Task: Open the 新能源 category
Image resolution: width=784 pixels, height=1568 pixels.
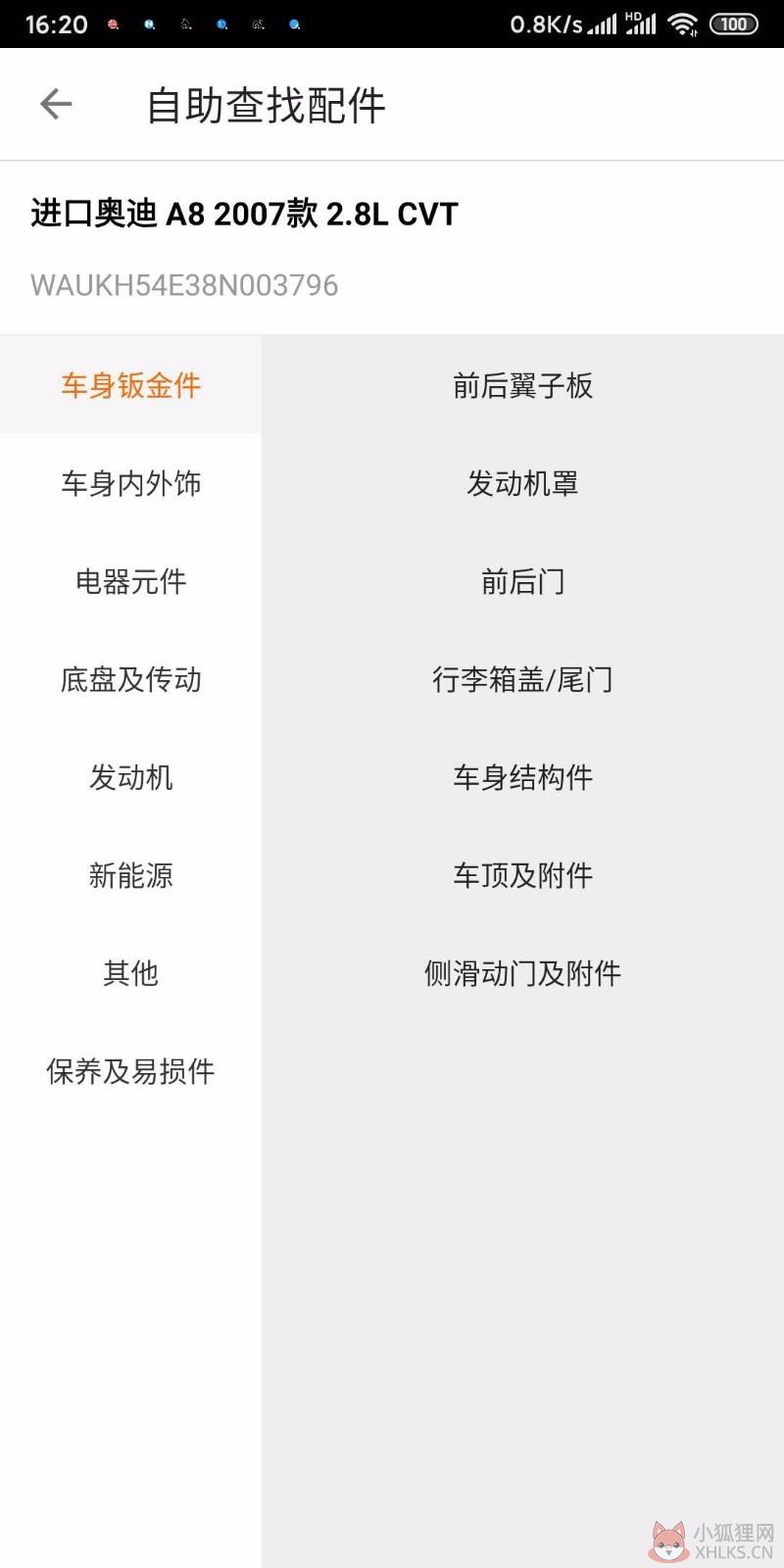Action: click(130, 874)
